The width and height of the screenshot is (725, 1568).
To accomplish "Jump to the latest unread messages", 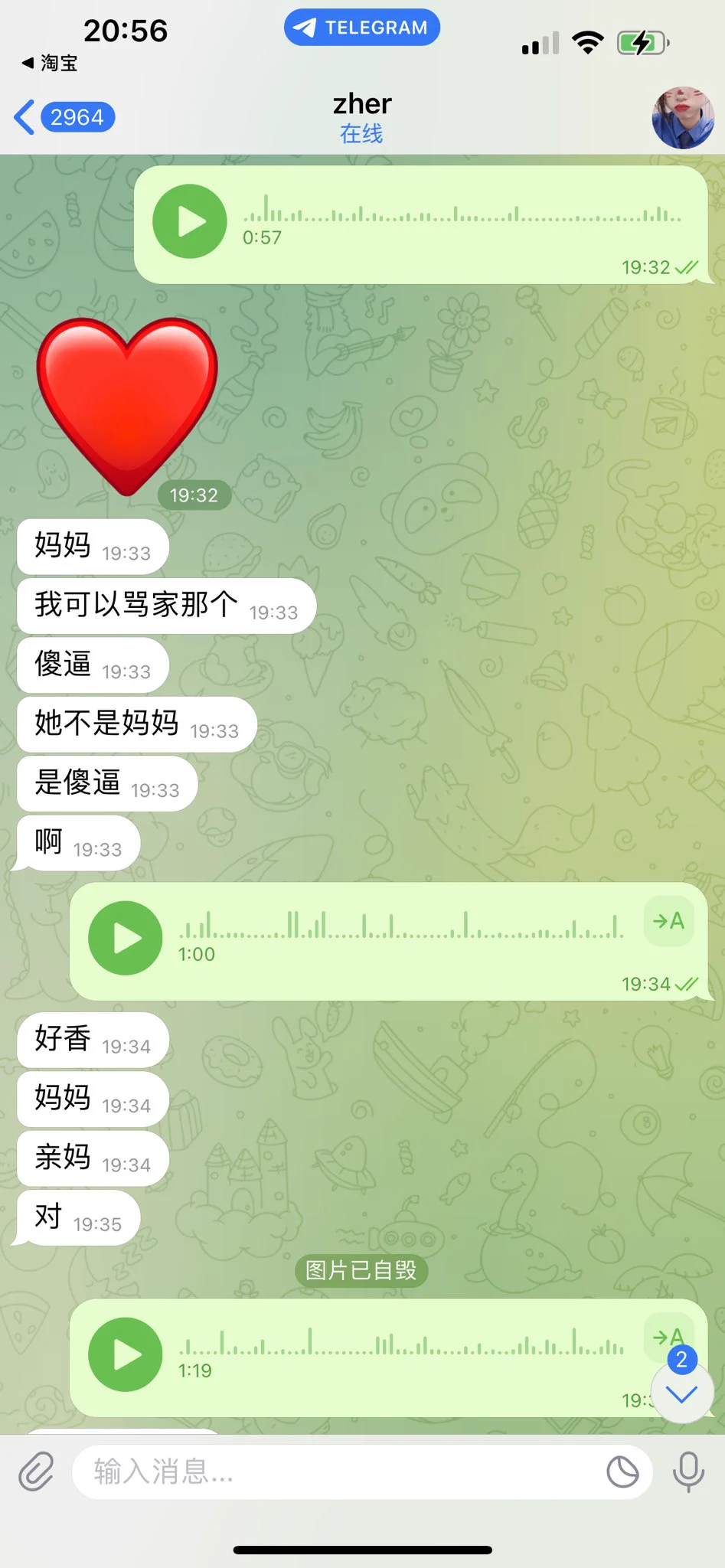I will 681,1393.
